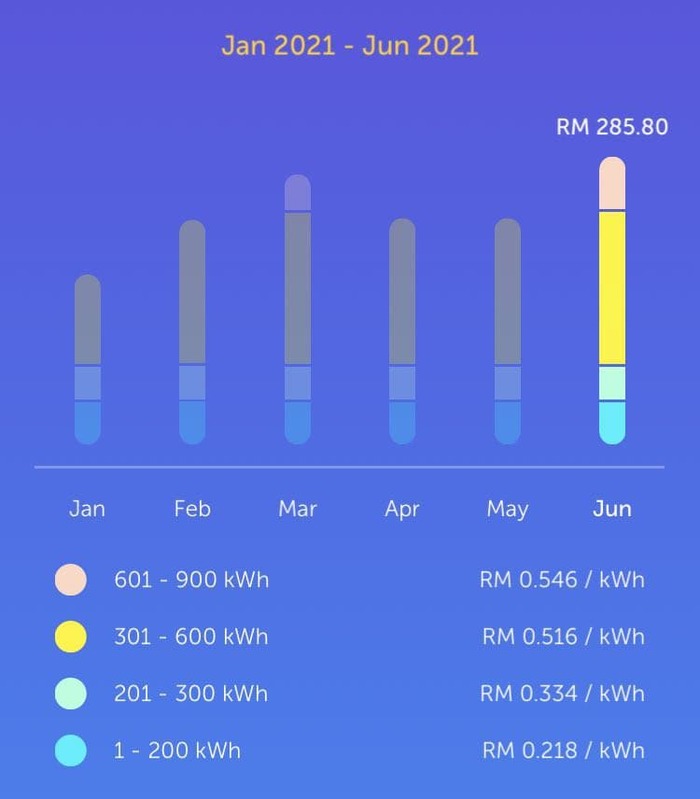This screenshot has height=799, width=700.
Task: Choose the Apr bar in the chart
Action: pos(402,331)
